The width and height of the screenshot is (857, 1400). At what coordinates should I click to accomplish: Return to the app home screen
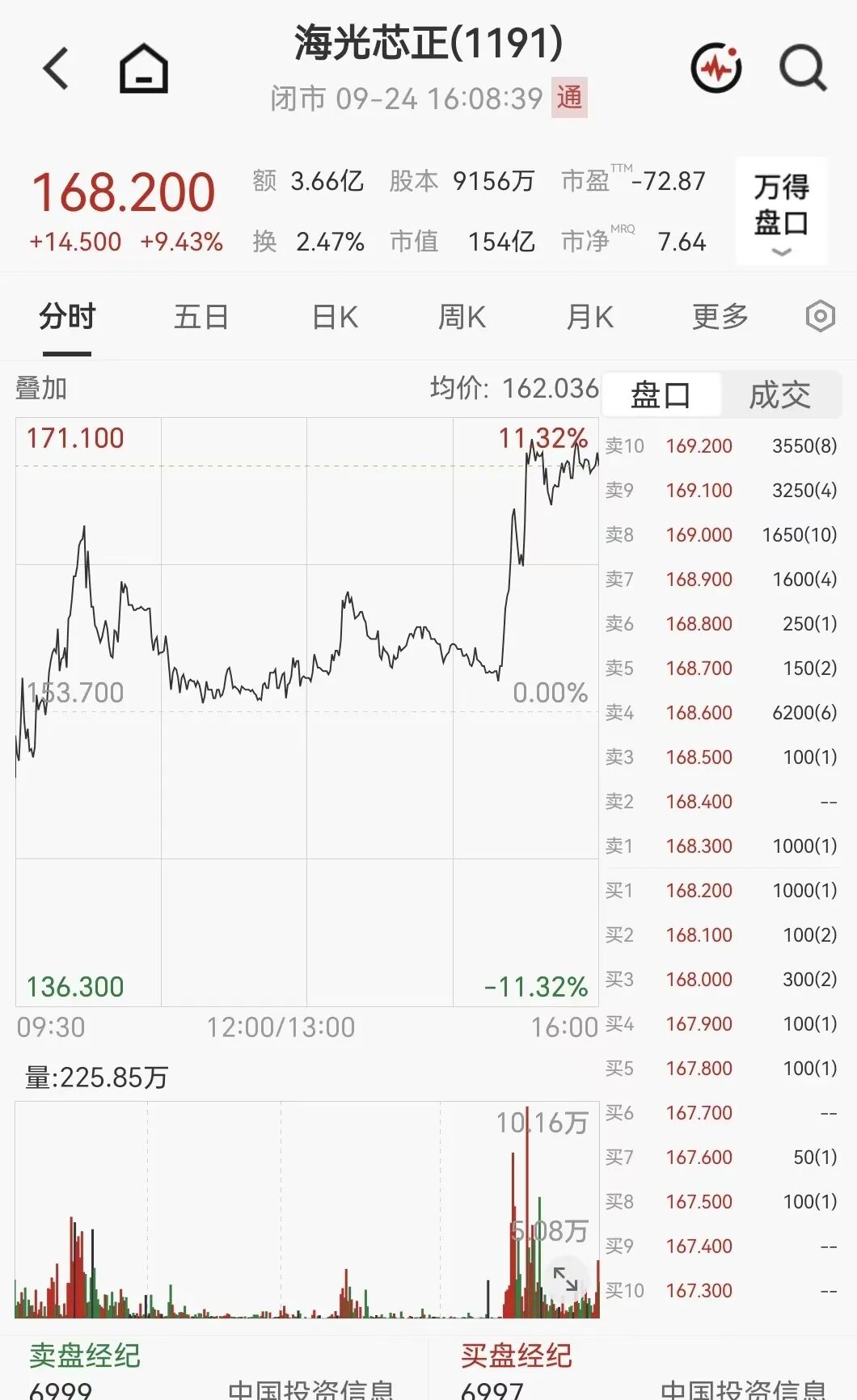(144, 68)
